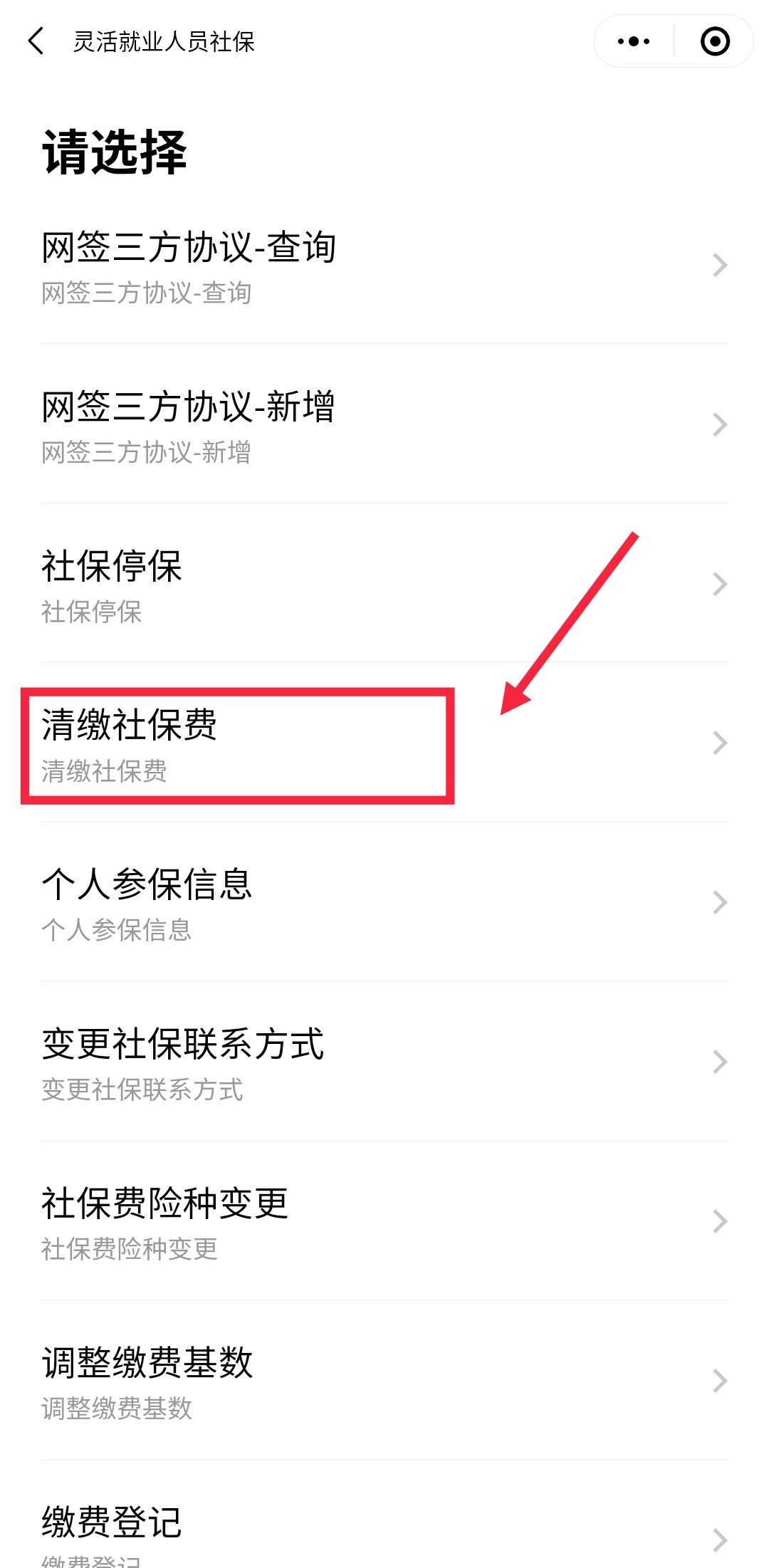Open 变更社保联系方式
Viewport: 769px width, 1568px height.
(x=384, y=1062)
